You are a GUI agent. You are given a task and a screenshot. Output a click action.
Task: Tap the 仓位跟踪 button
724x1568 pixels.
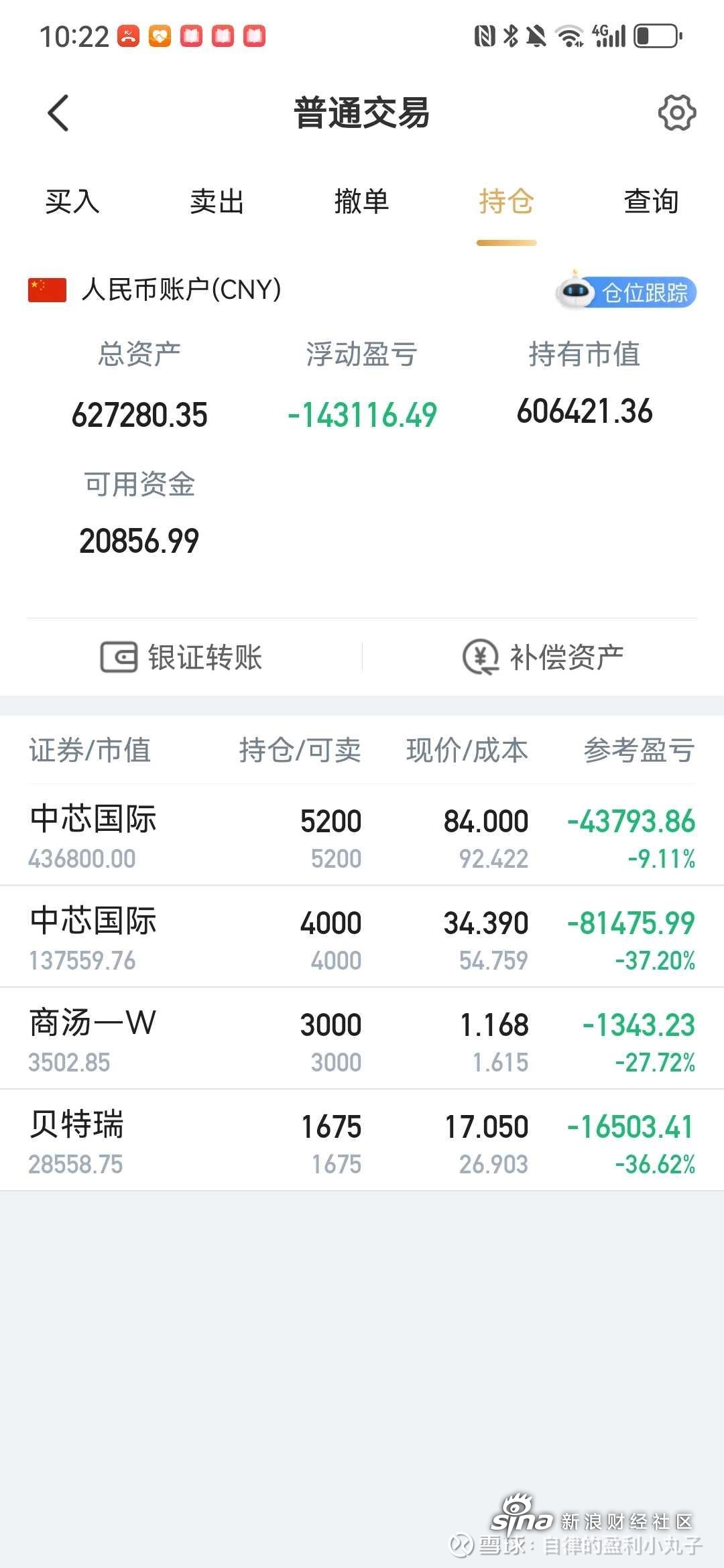pos(626,291)
